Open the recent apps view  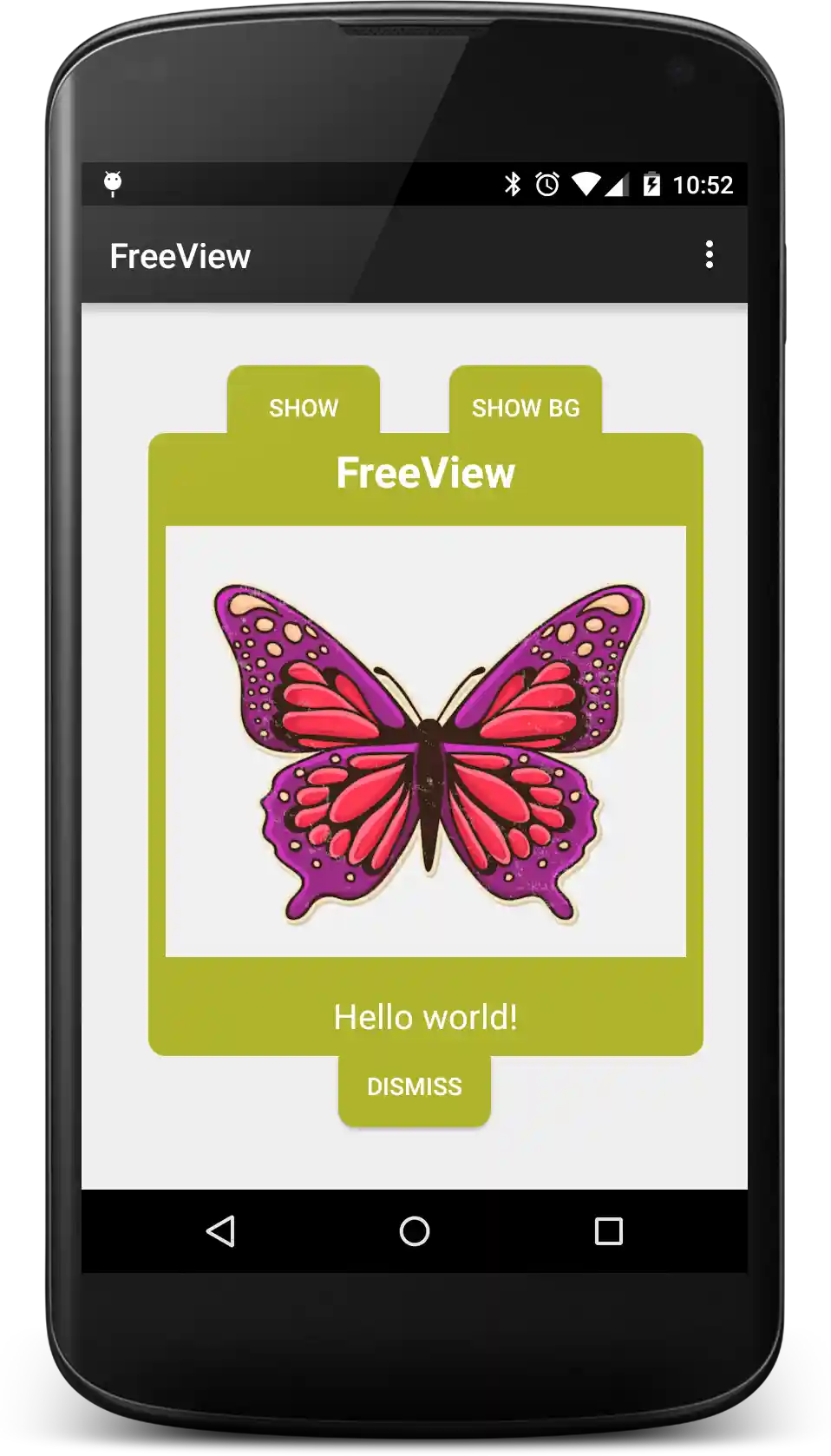(x=608, y=1230)
